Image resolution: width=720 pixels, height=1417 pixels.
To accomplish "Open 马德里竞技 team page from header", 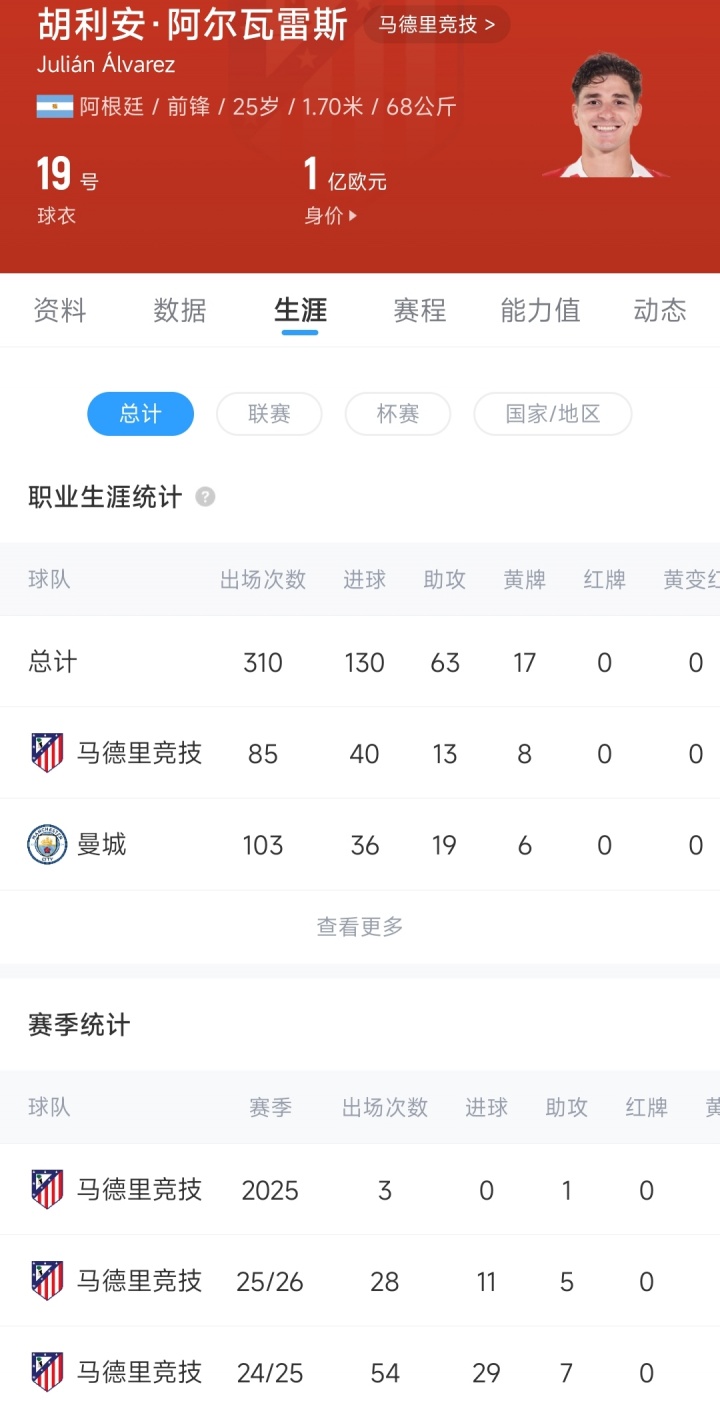I will click(x=437, y=27).
